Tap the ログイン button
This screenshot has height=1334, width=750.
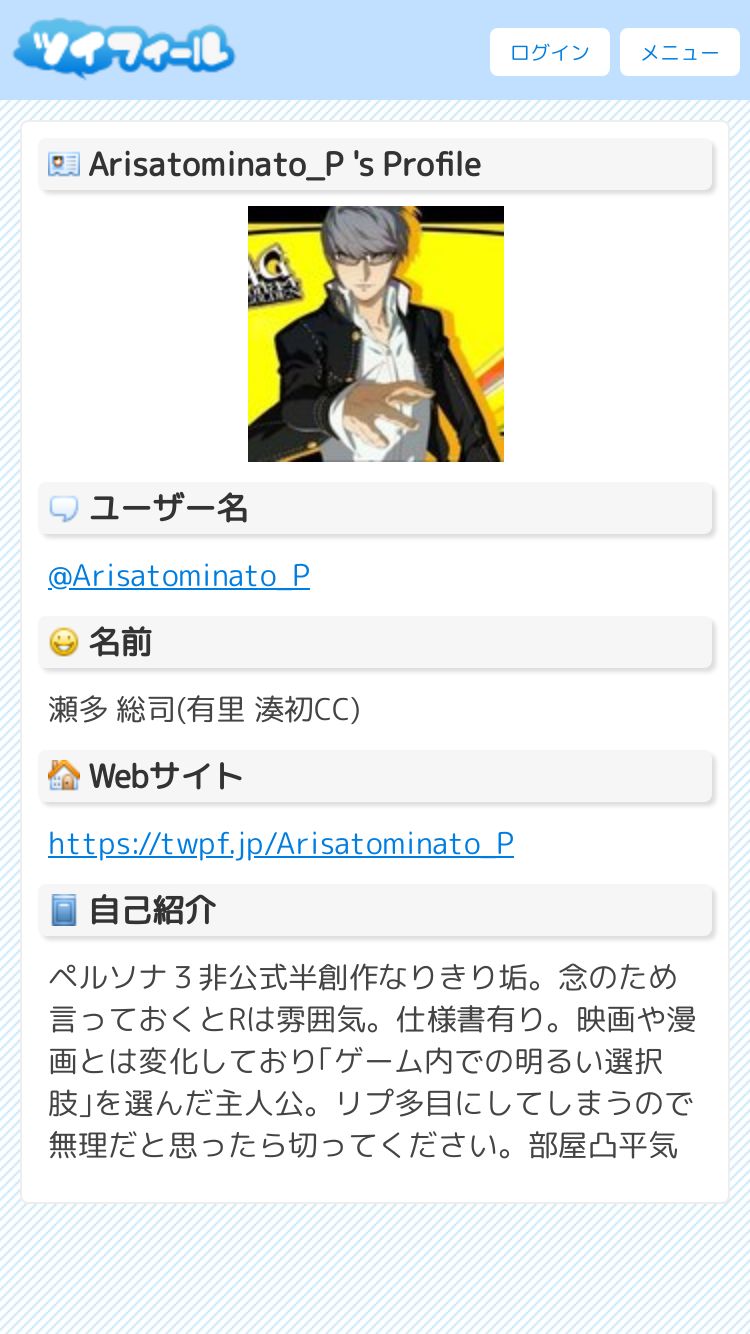pos(549,52)
